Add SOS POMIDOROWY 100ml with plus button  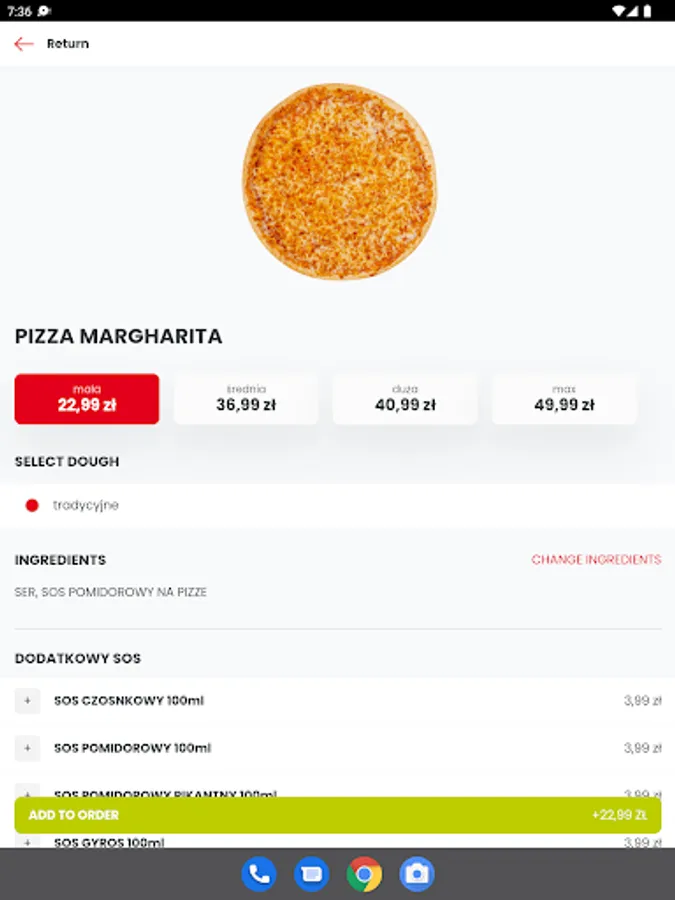tap(27, 748)
